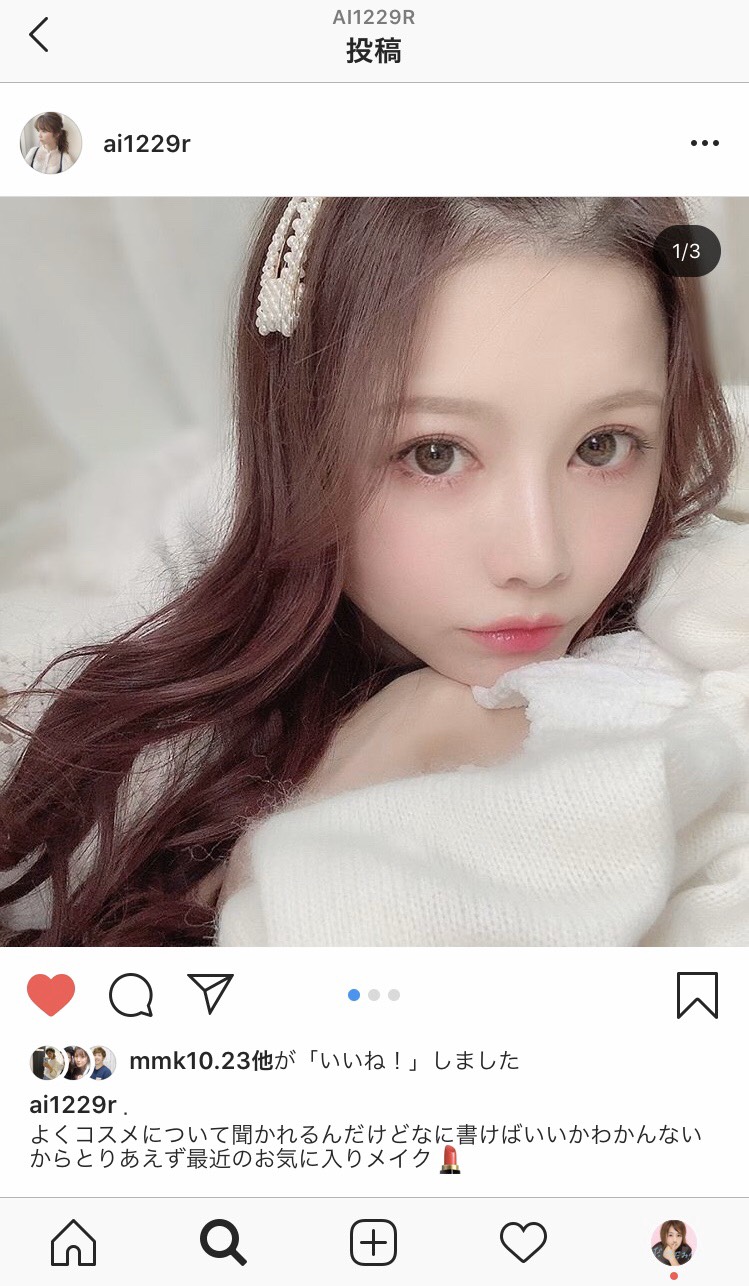Open the post's three-dot options menu
The image size is (749, 1286).
(704, 143)
